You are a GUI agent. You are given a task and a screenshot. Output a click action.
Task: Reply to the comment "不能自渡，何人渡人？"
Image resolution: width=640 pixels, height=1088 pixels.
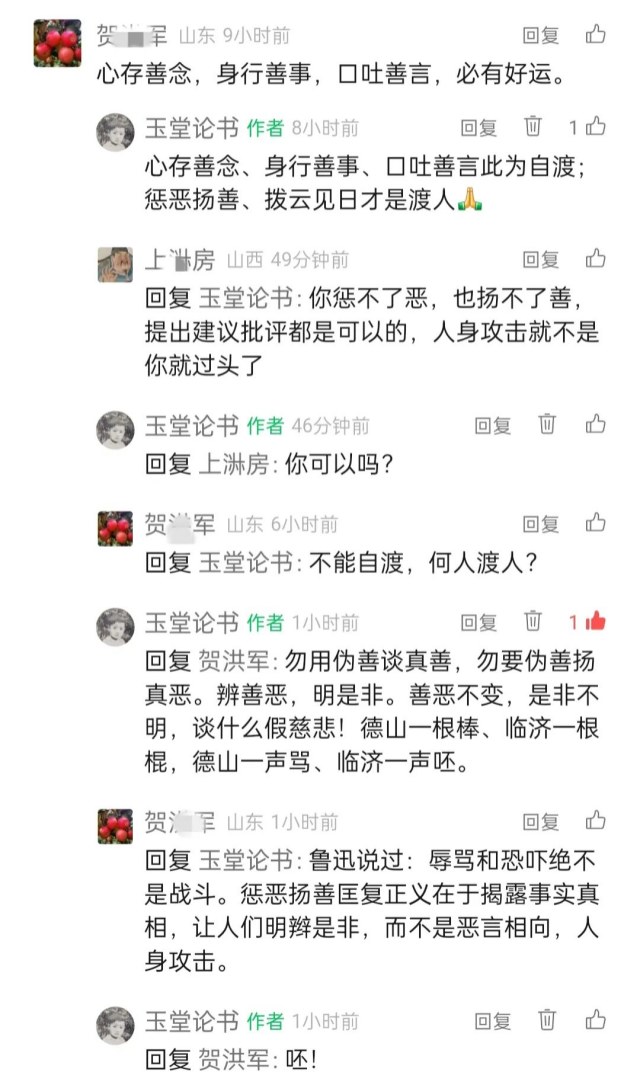tap(541, 524)
